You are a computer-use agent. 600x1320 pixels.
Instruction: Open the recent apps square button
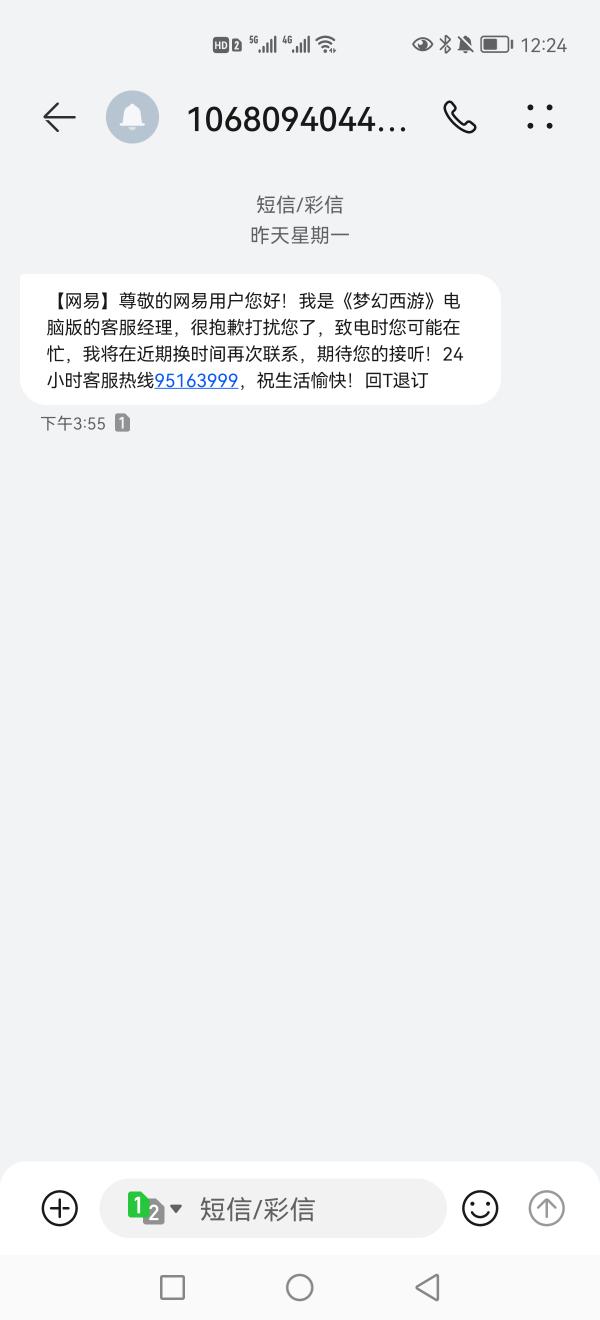point(172,1287)
